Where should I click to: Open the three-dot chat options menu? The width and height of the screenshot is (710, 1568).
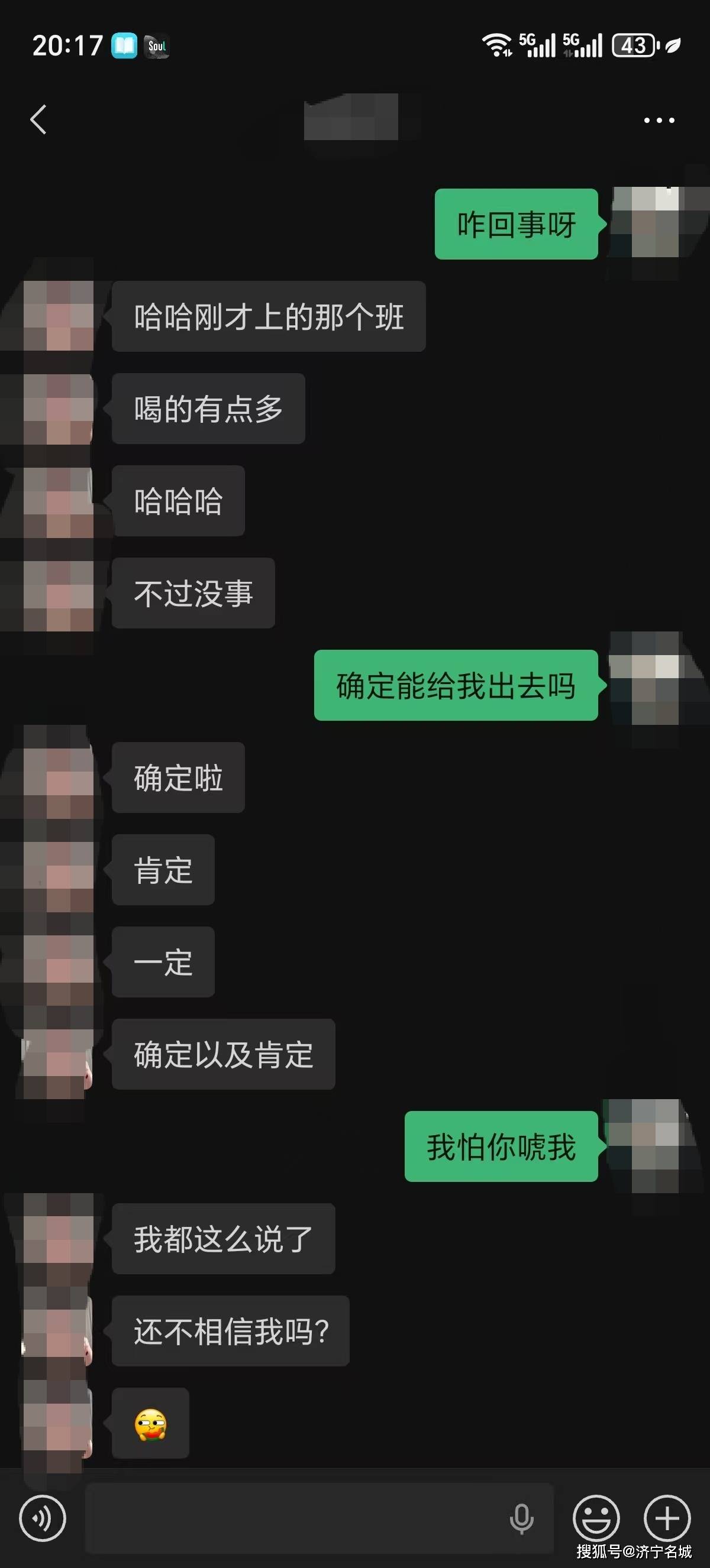click(659, 121)
